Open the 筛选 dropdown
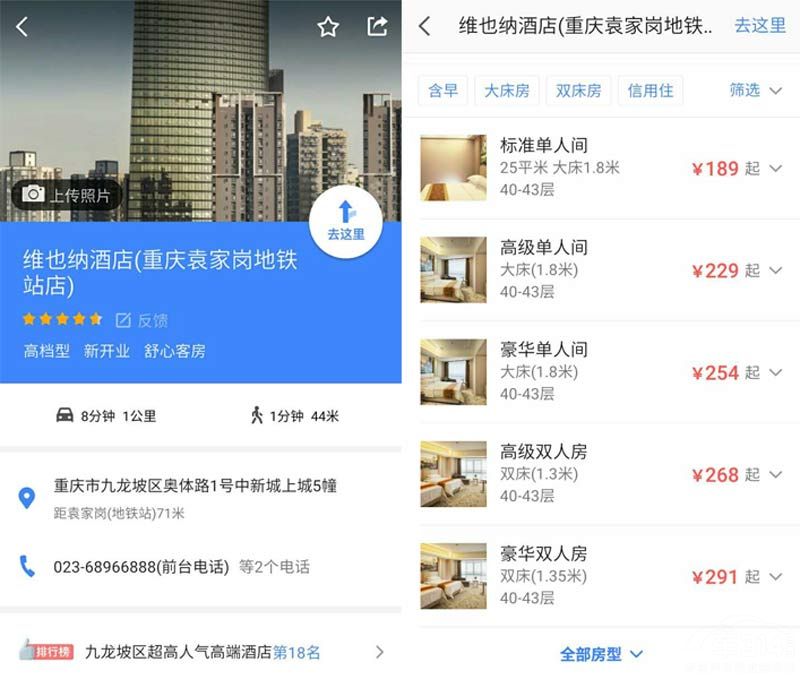This screenshot has height=679, width=800. 754,91
